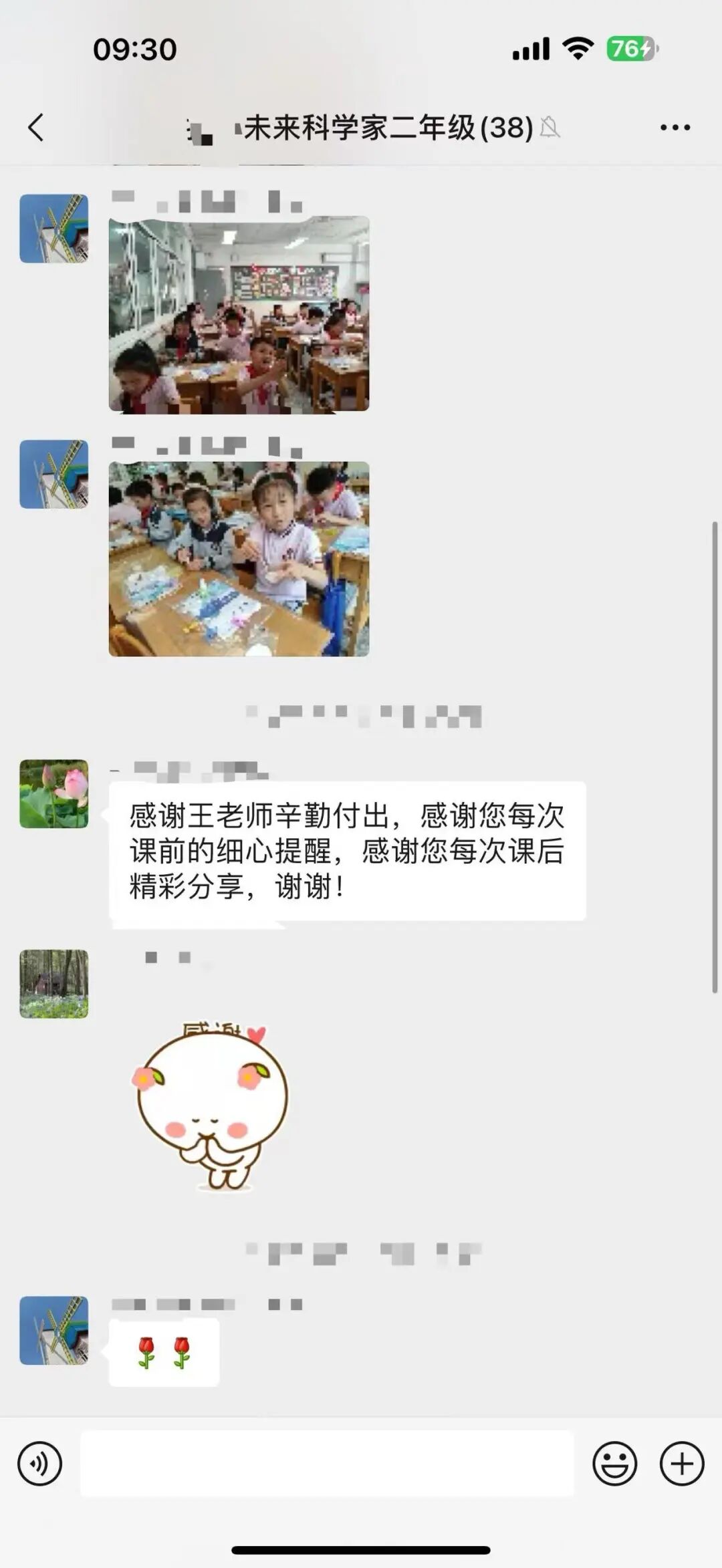The height and width of the screenshot is (1568, 722).
Task: Open the photo of girl at desk
Action: 239,559
